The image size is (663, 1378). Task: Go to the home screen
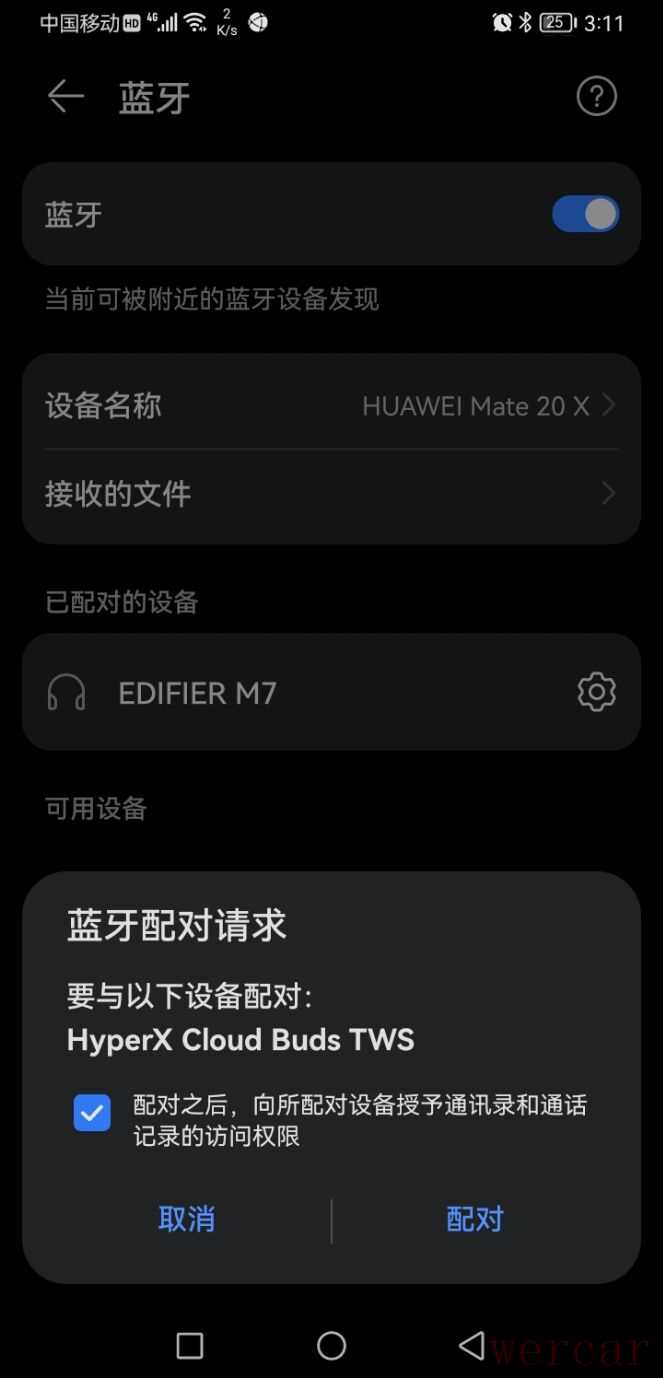coord(331,1346)
